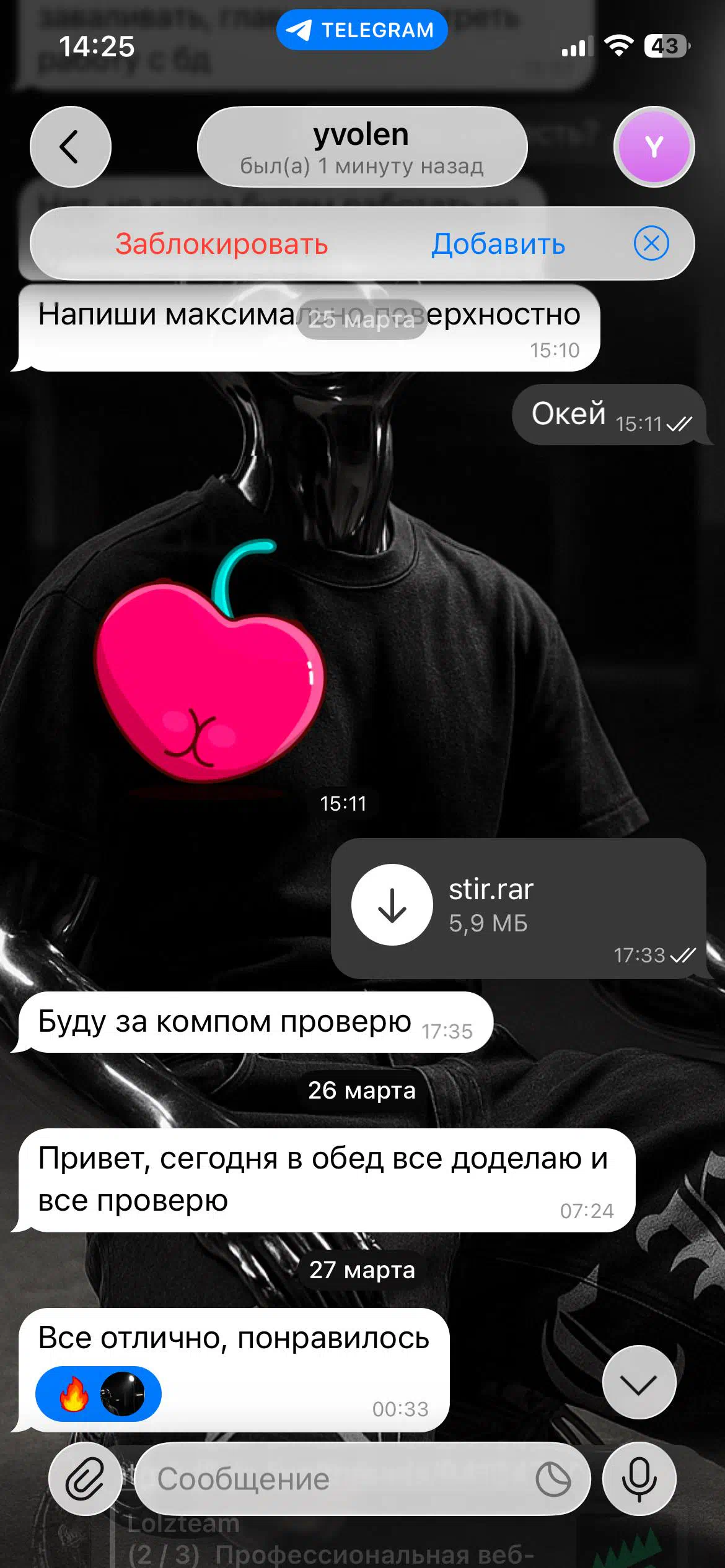Block this user with Заблокировать
This screenshot has width=725, height=1568.
tap(221, 243)
